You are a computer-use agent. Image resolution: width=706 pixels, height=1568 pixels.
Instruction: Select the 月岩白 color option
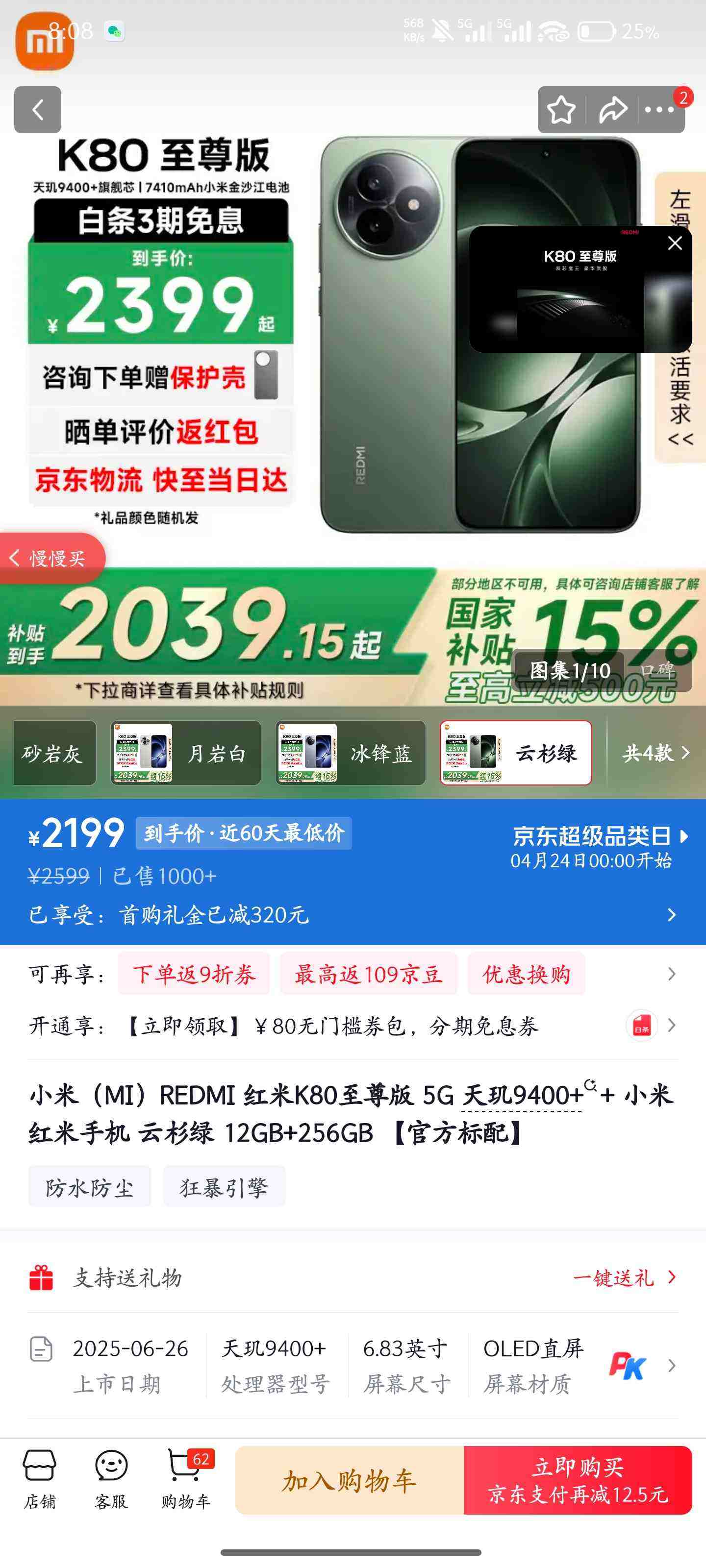tap(219, 753)
